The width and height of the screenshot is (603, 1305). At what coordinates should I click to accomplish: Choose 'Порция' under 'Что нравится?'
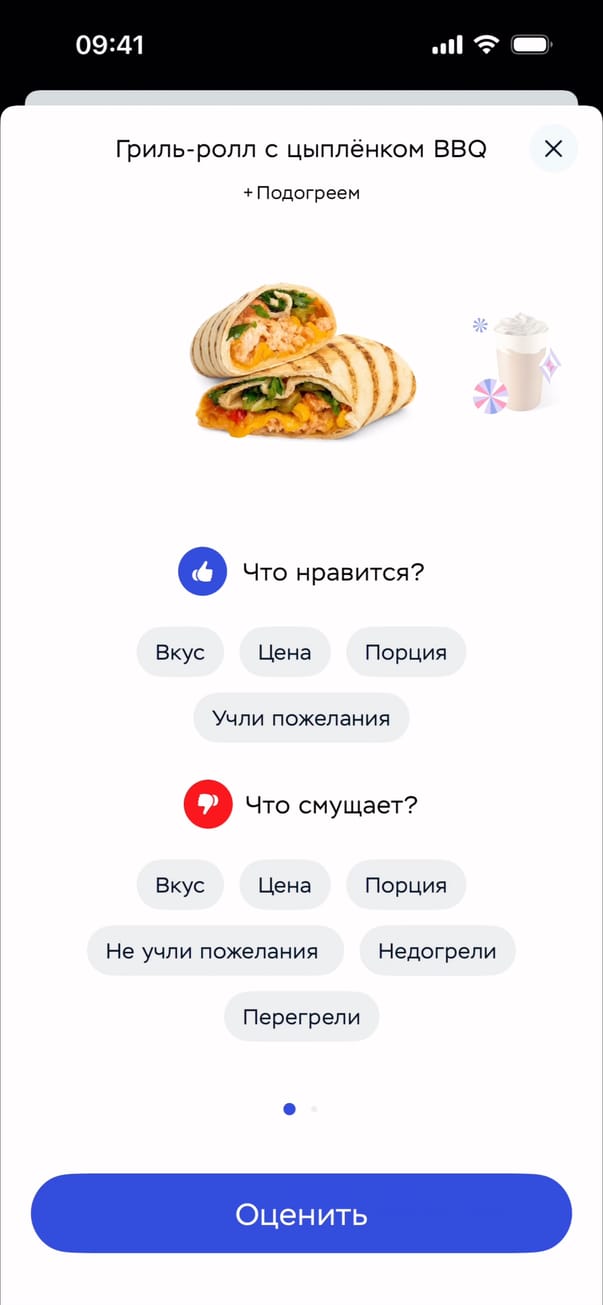(x=406, y=652)
